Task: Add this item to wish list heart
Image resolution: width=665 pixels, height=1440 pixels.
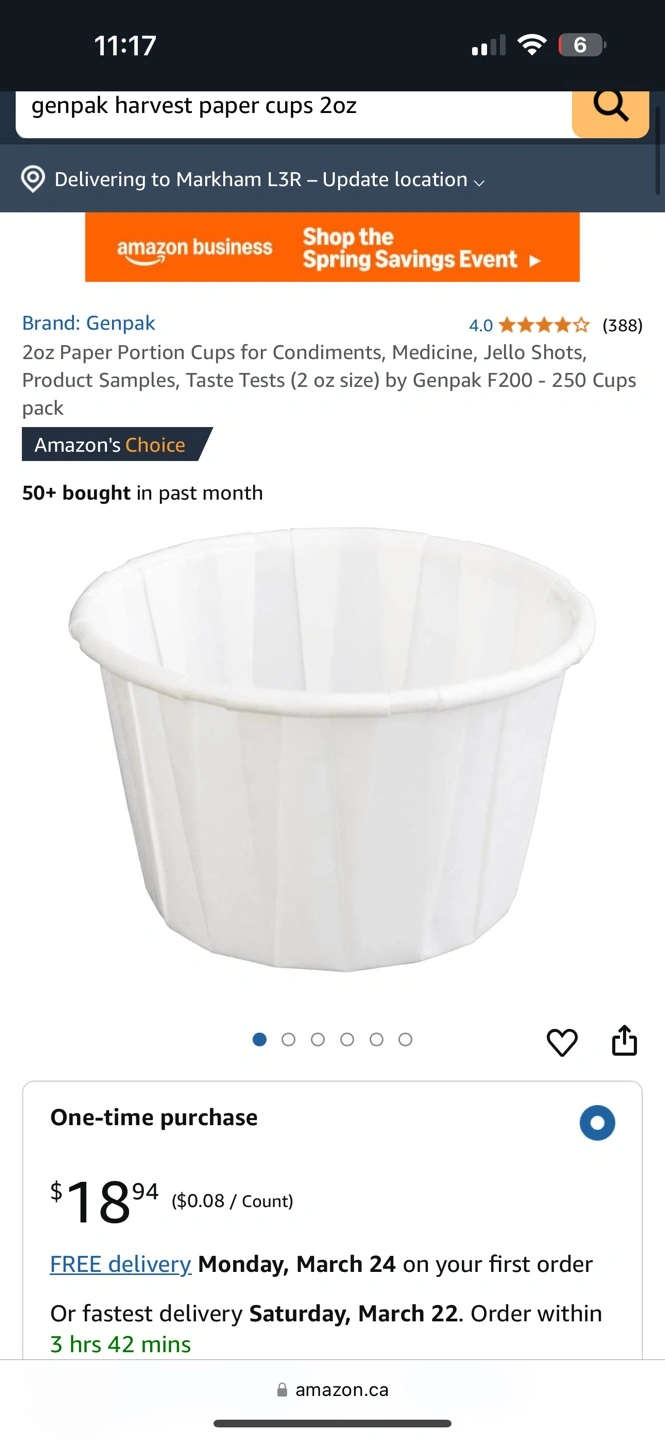Action: click(x=562, y=1042)
